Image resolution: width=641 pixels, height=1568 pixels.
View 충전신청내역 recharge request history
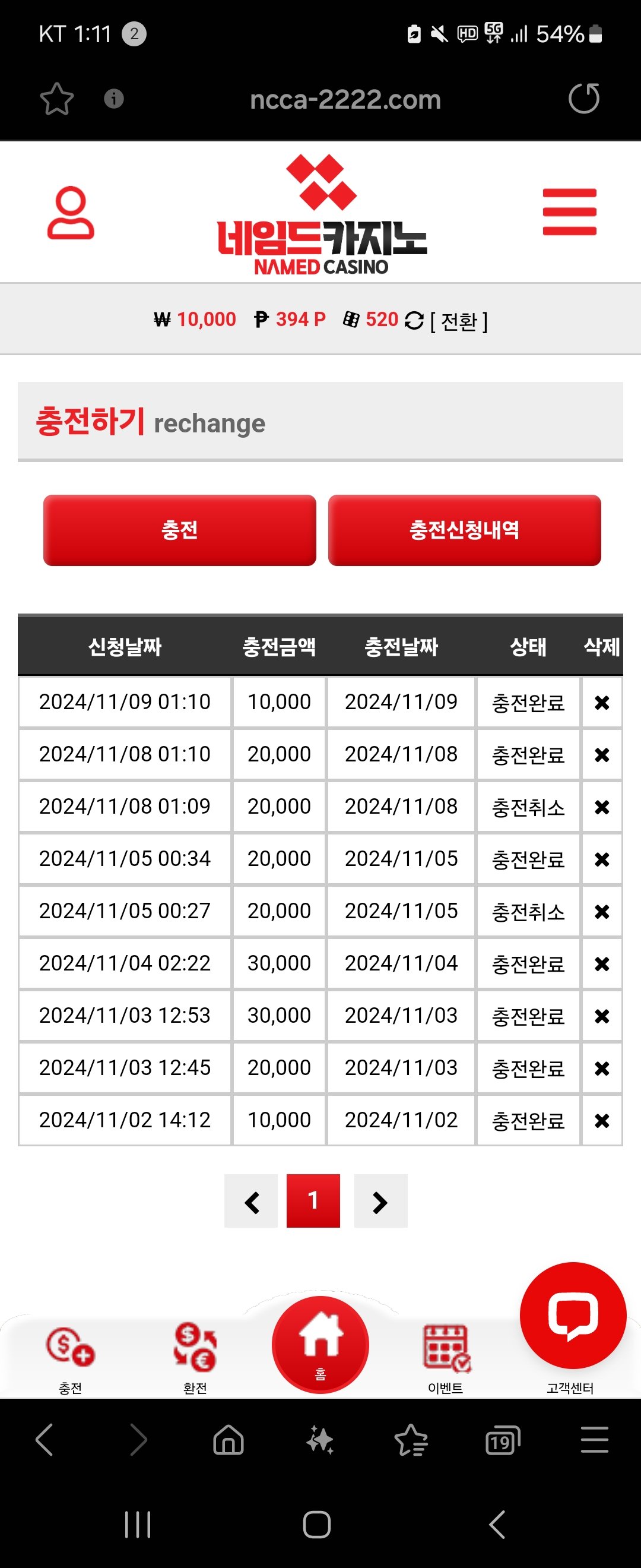pyautogui.click(x=464, y=530)
